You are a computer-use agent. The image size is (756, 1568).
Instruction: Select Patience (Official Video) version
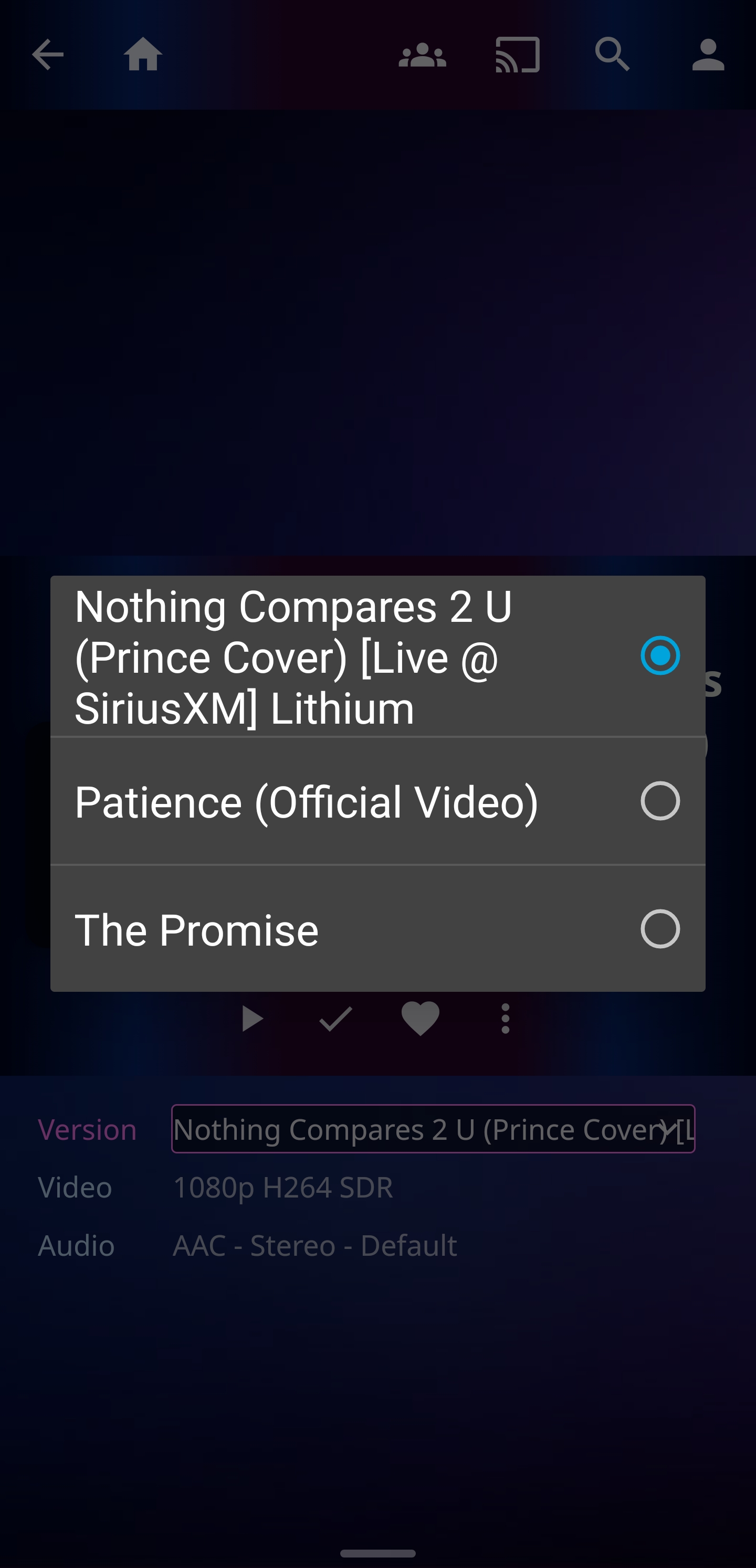point(377,801)
